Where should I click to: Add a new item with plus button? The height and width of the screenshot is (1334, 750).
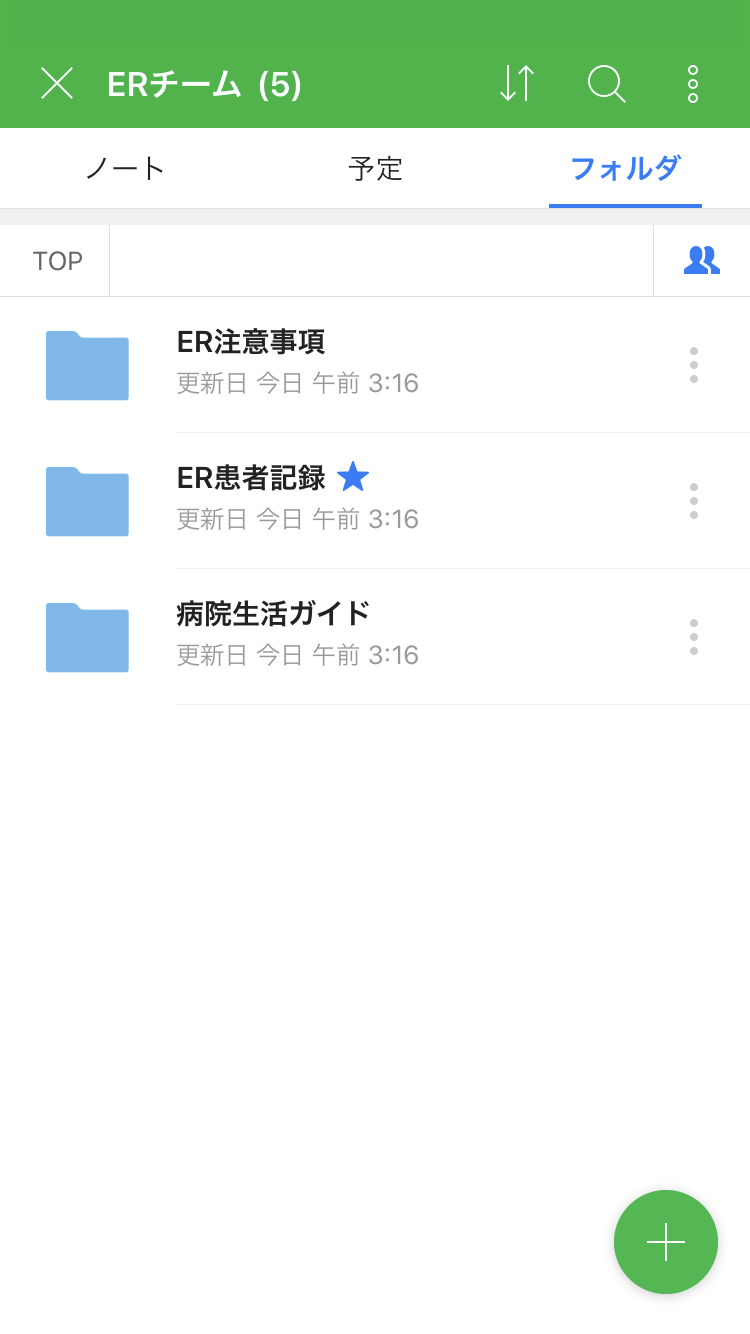click(x=666, y=1242)
